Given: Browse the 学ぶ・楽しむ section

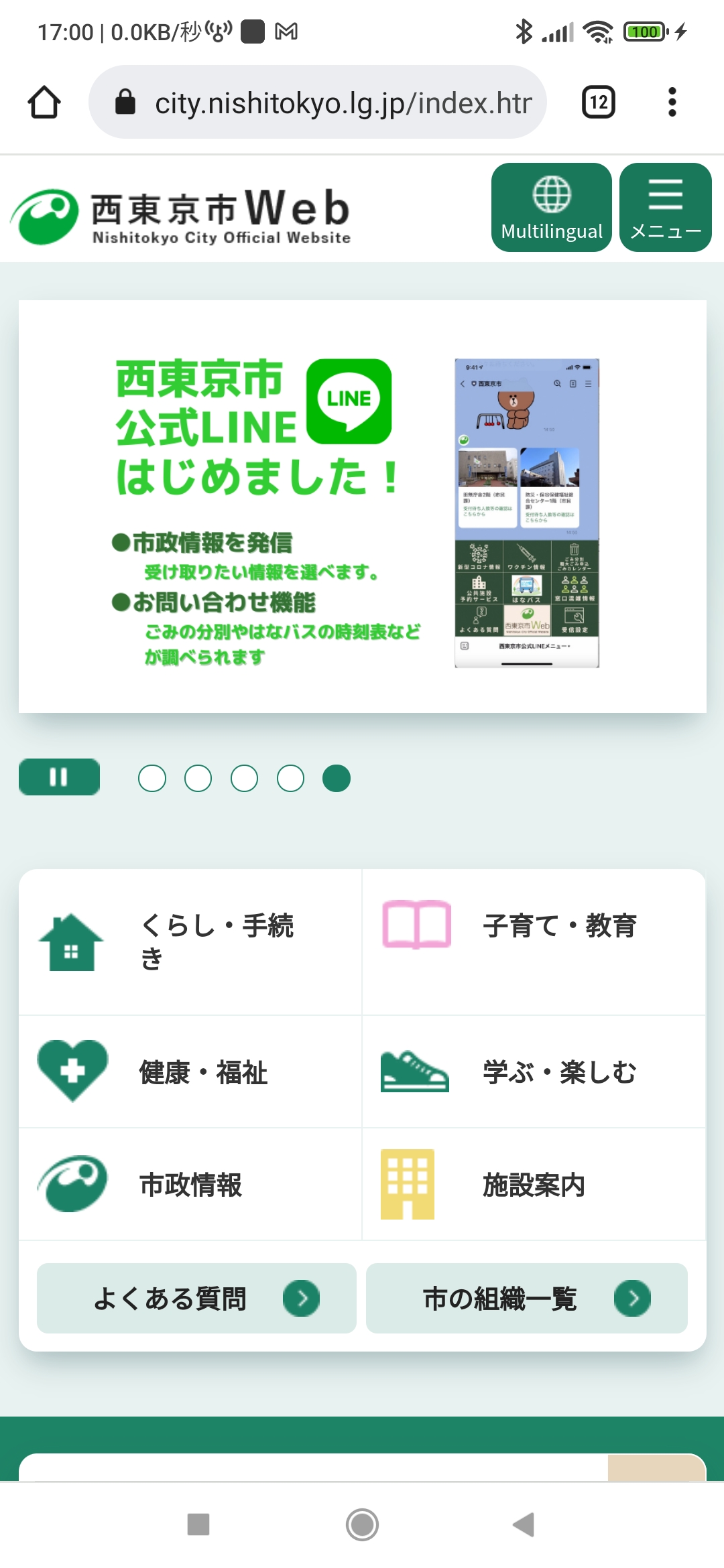Looking at the screenshot, I should point(534,1072).
